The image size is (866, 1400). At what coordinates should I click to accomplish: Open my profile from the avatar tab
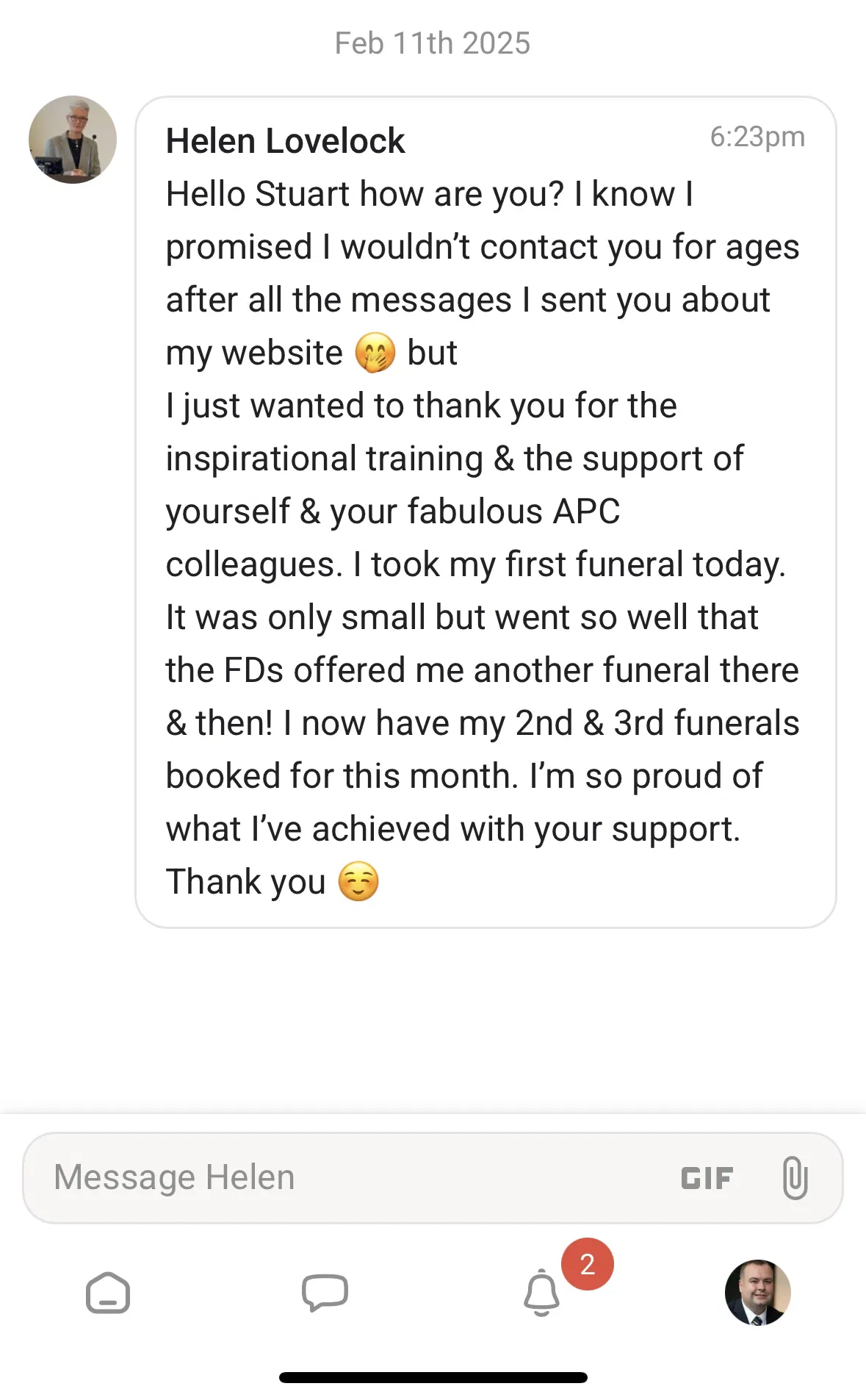click(757, 1293)
